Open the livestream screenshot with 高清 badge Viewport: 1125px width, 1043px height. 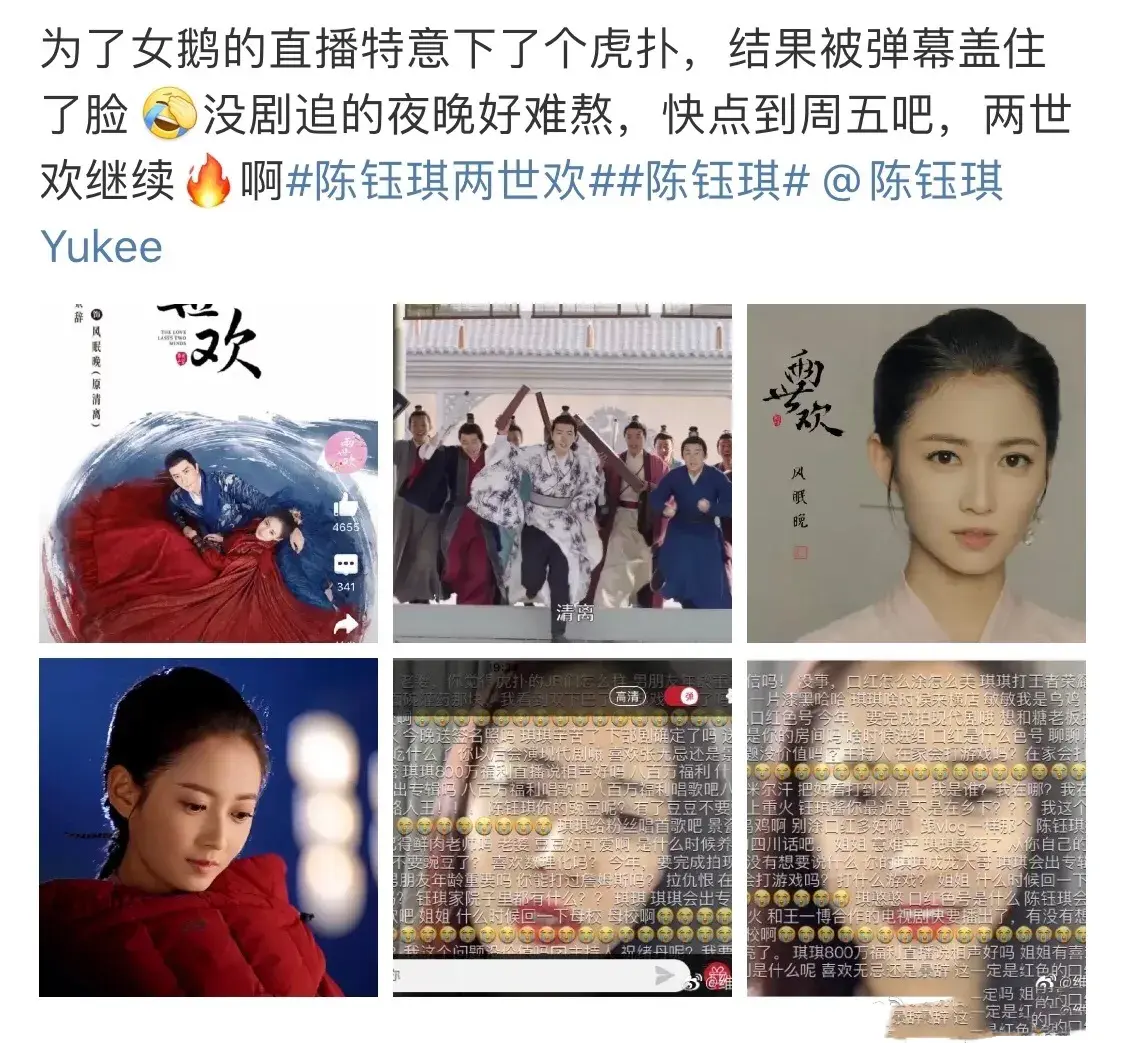click(562, 827)
